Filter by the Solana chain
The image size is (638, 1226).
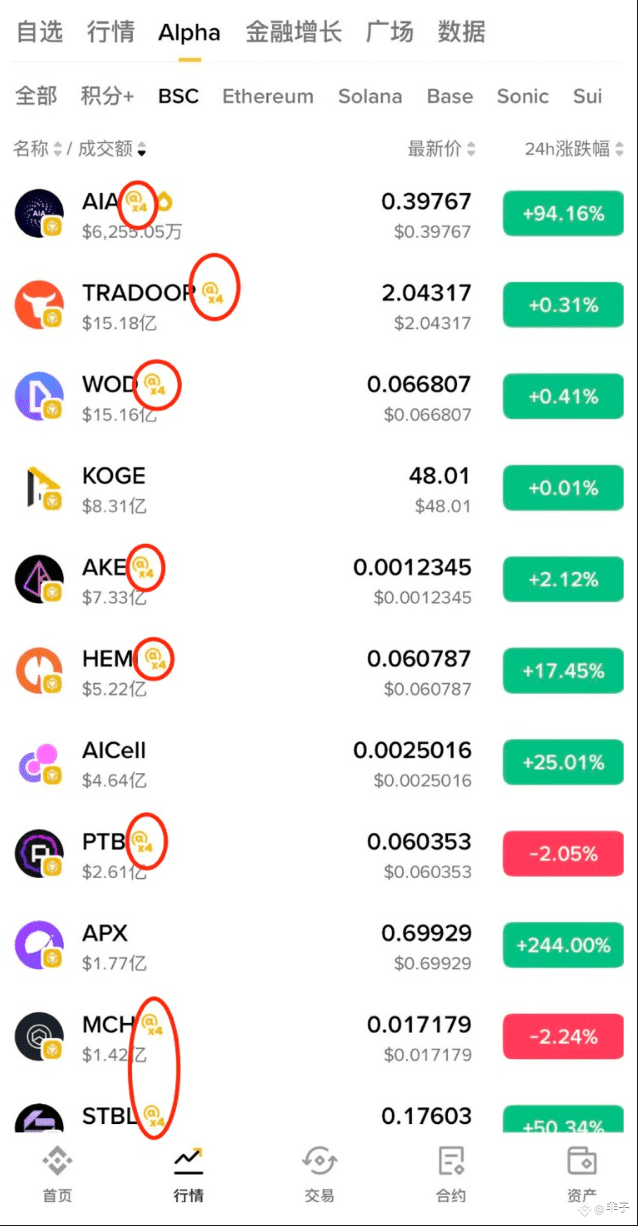(x=370, y=97)
